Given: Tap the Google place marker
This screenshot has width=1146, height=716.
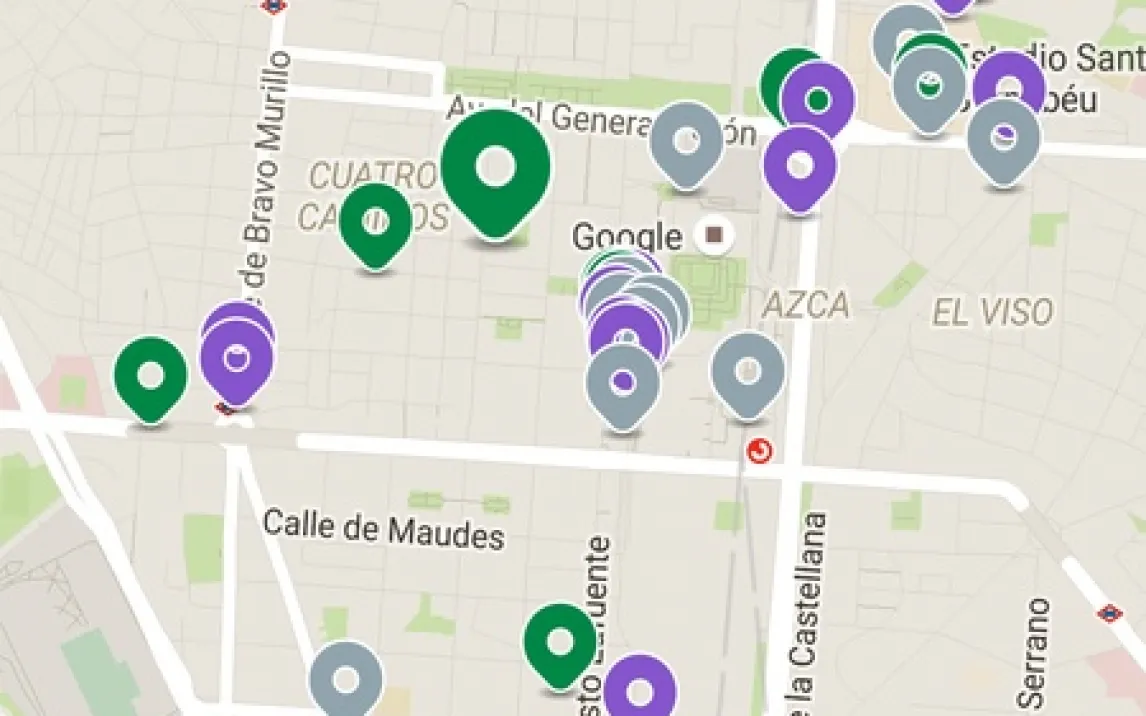Looking at the screenshot, I should pos(714,235).
